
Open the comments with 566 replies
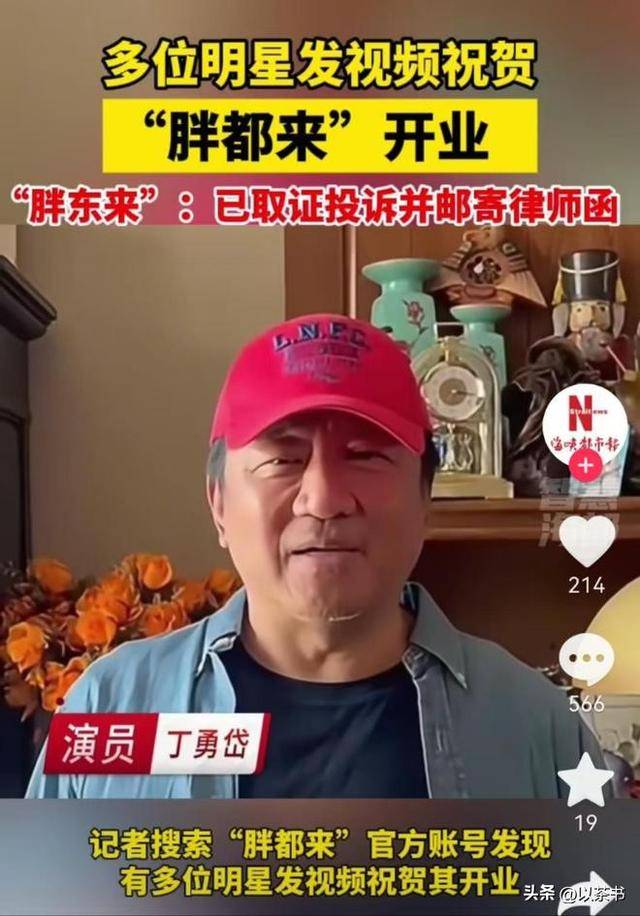pyautogui.click(x=586, y=659)
